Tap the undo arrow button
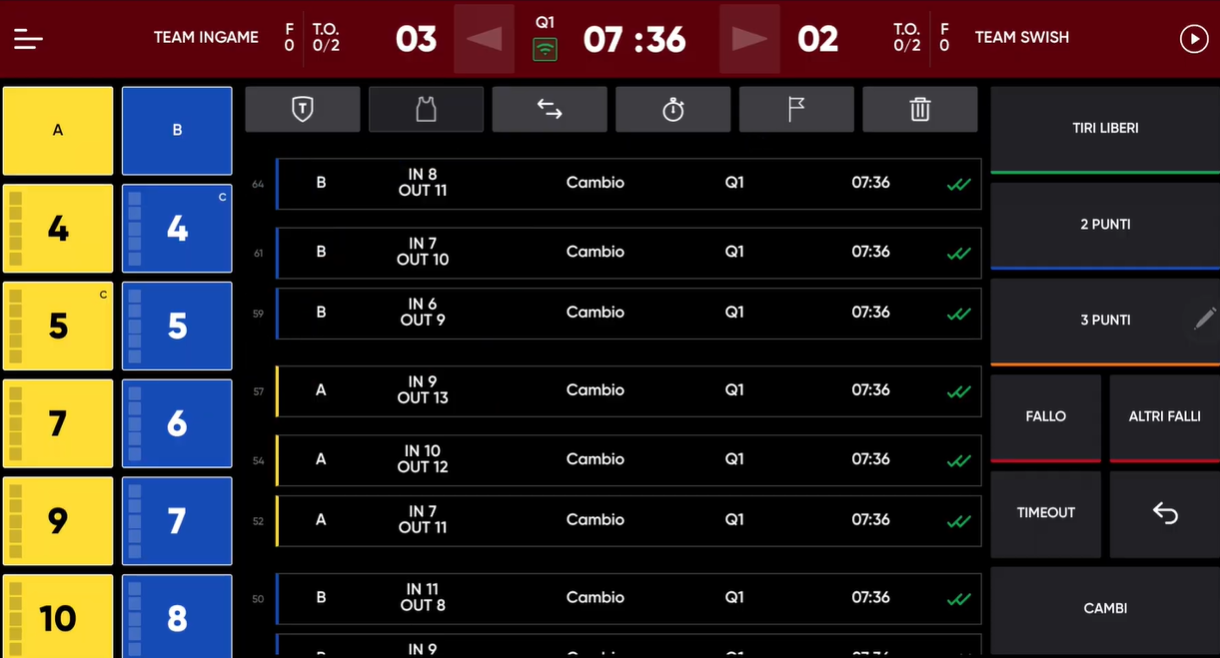This screenshot has height=658, width=1220. tap(1164, 513)
